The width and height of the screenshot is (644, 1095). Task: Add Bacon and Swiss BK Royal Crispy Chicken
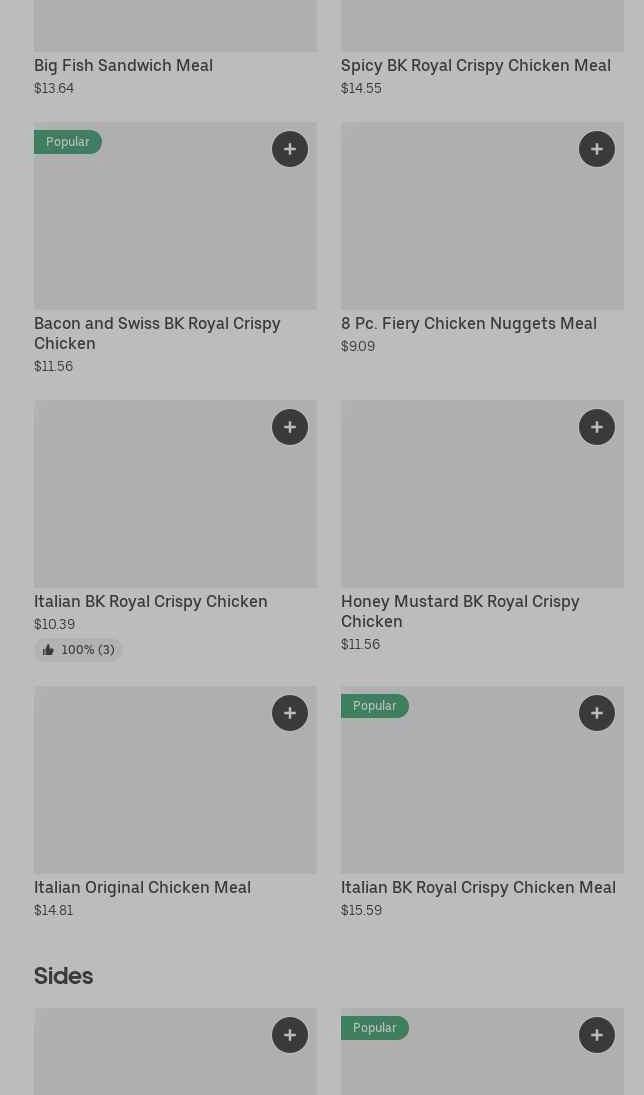pos(290,149)
